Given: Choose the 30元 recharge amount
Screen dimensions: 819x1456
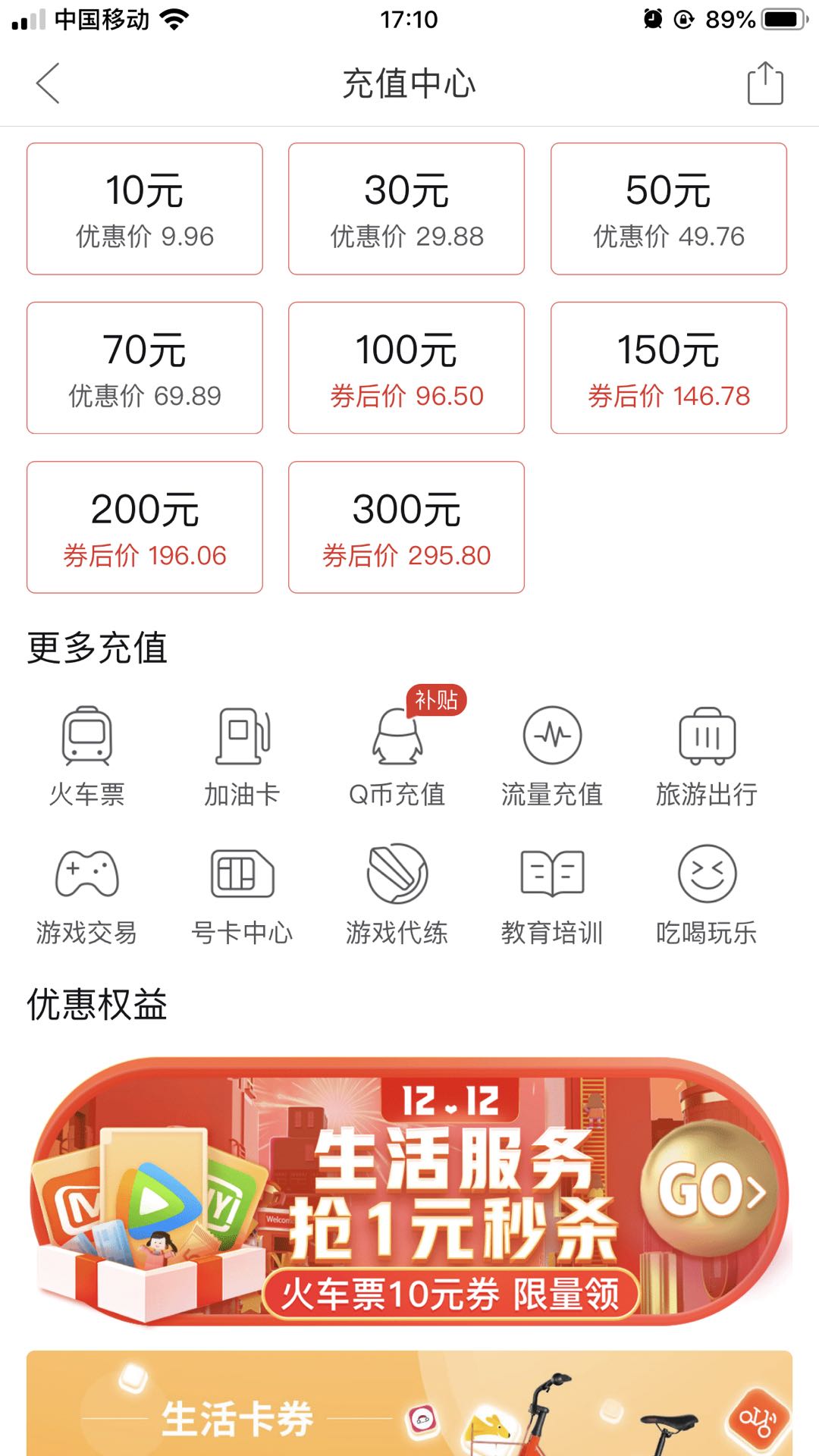Looking at the screenshot, I should coord(406,209).
